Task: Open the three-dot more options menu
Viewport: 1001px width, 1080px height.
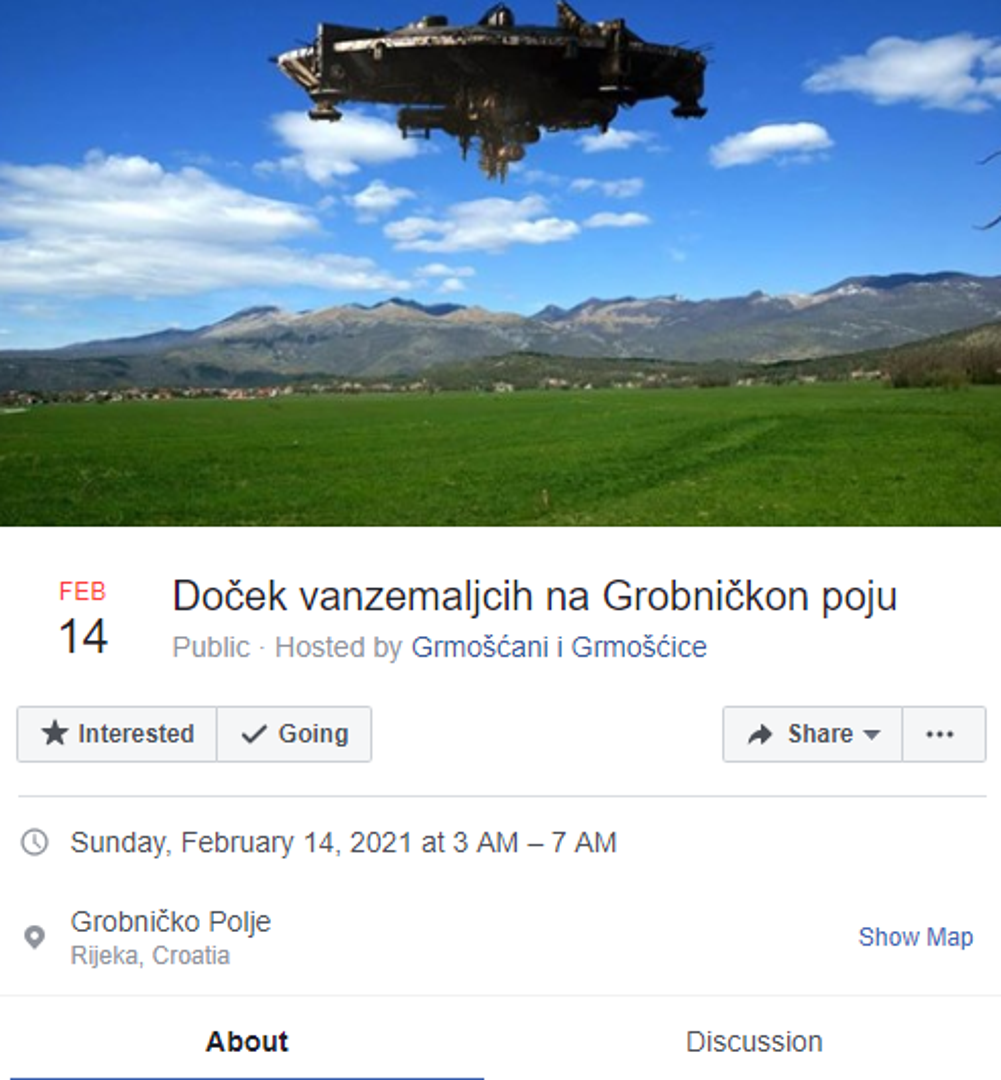Action: [x=940, y=734]
